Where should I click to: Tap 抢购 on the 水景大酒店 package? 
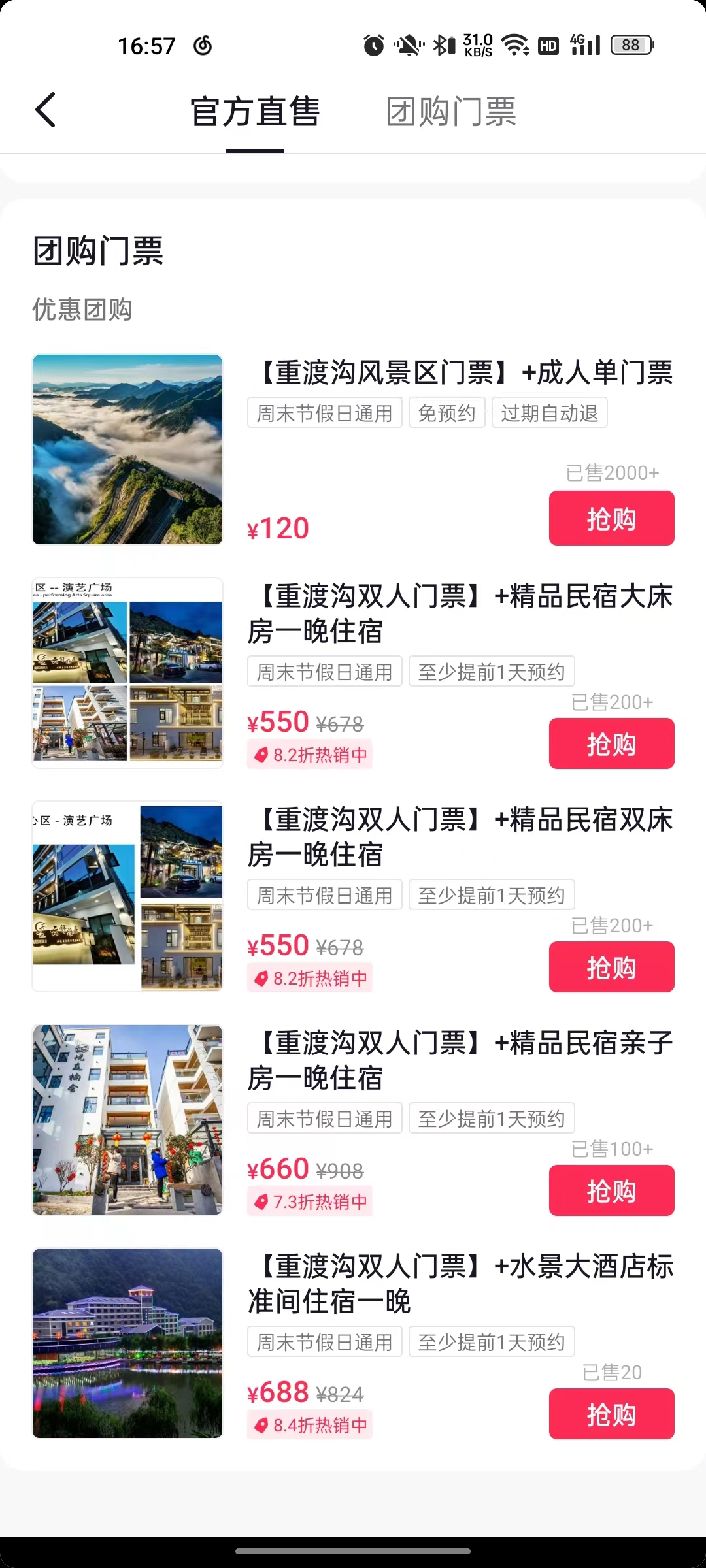pos(611,1414)
